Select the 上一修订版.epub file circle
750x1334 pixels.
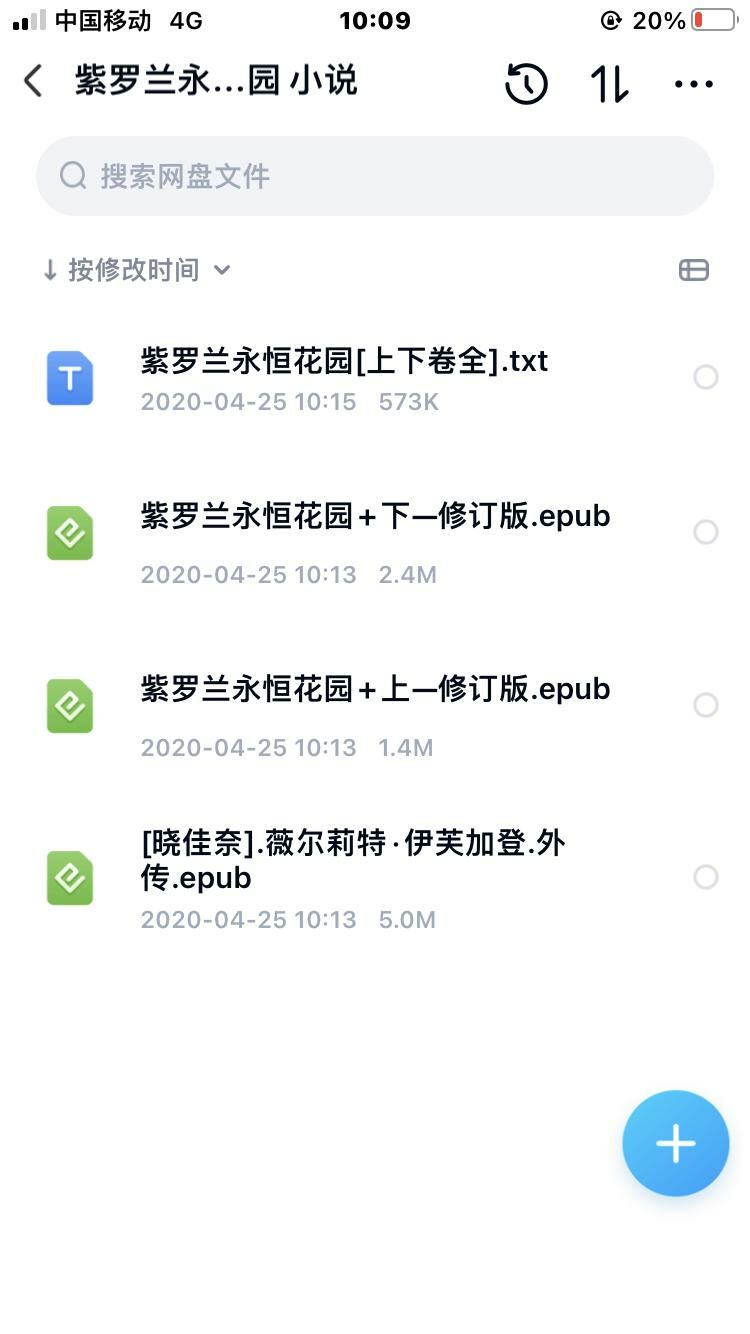point(706,705)
